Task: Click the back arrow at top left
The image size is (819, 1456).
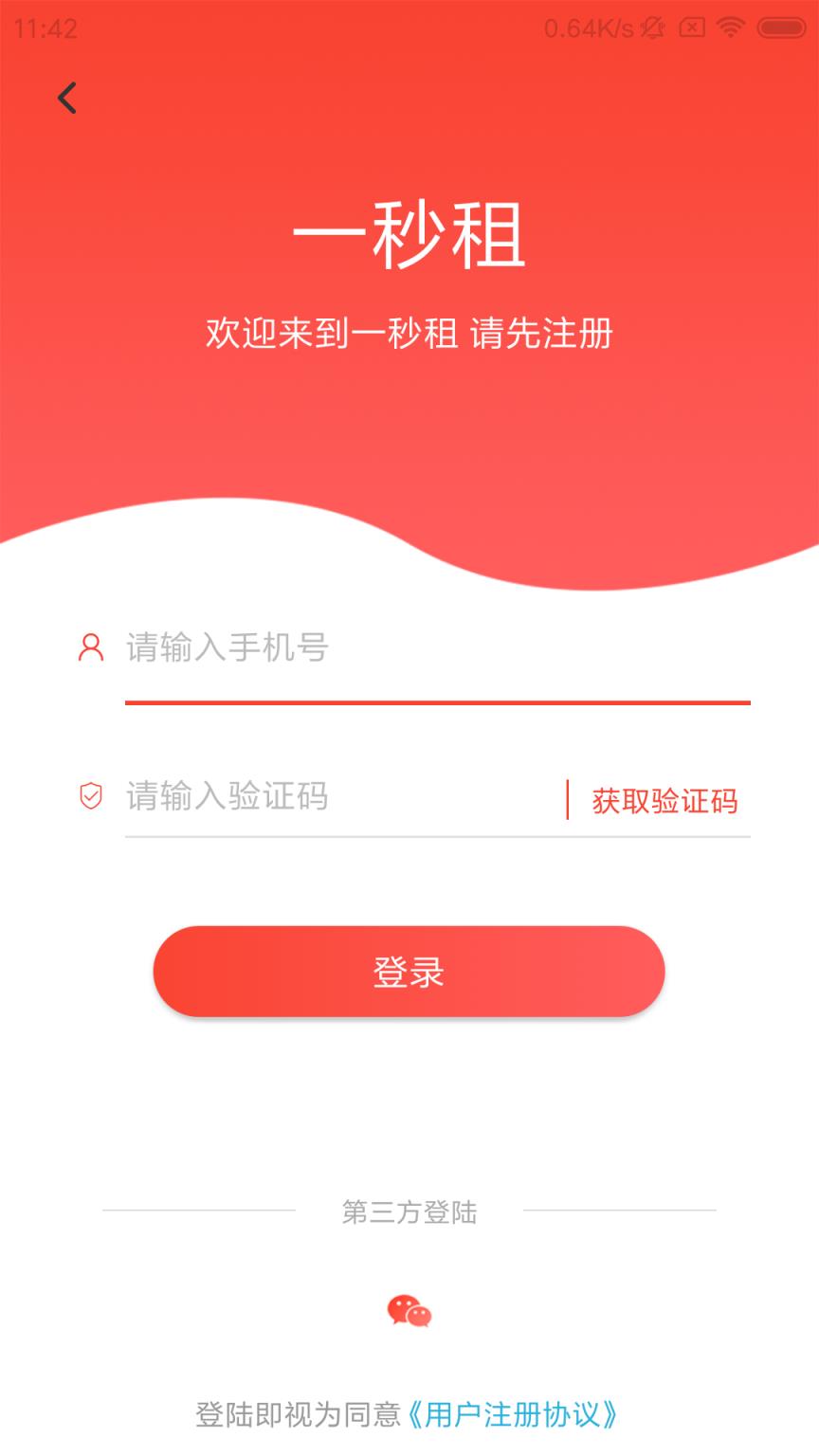Action: pos(66,99)
